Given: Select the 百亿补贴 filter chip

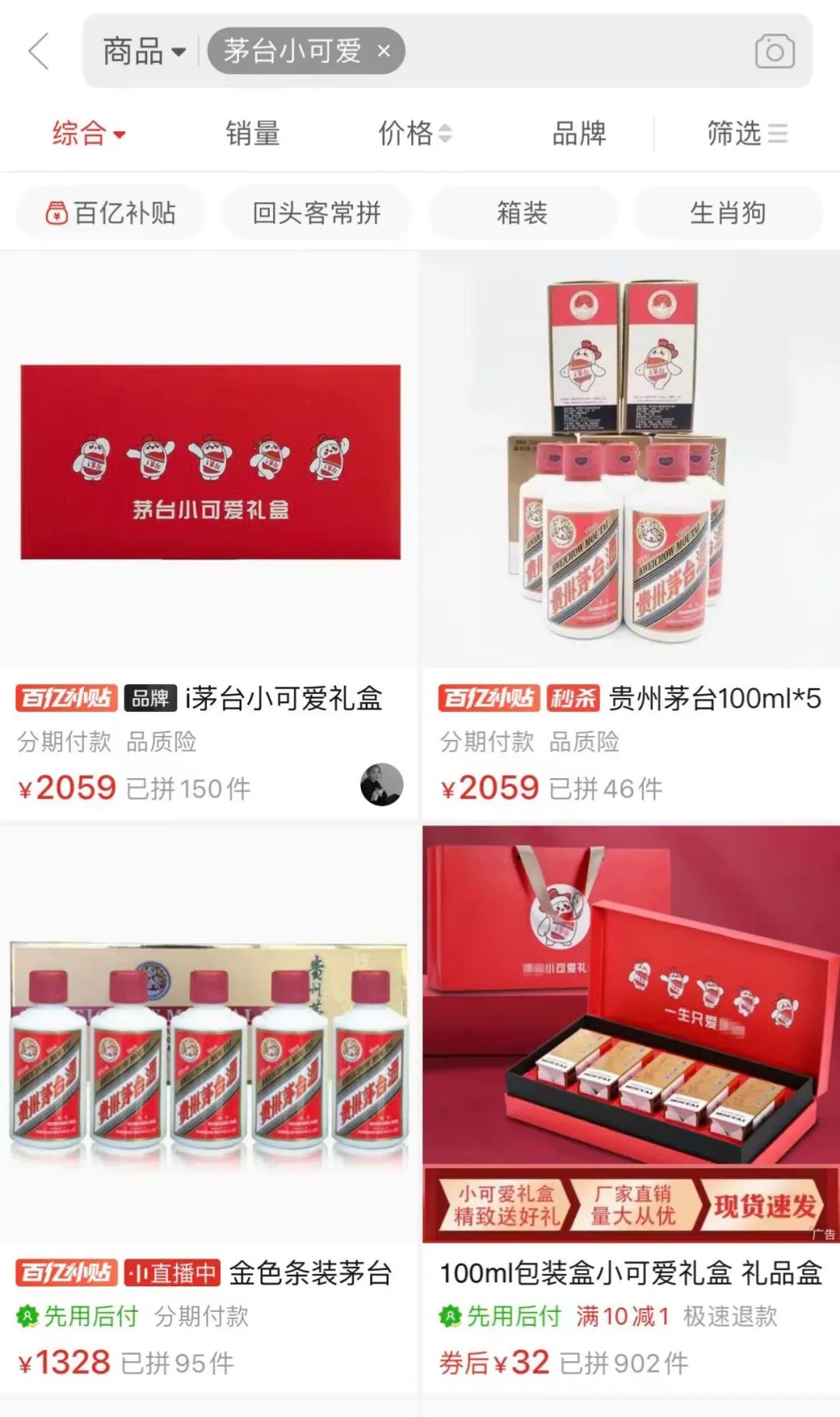Looking at the screenshot, I should (x=110, y=212).
